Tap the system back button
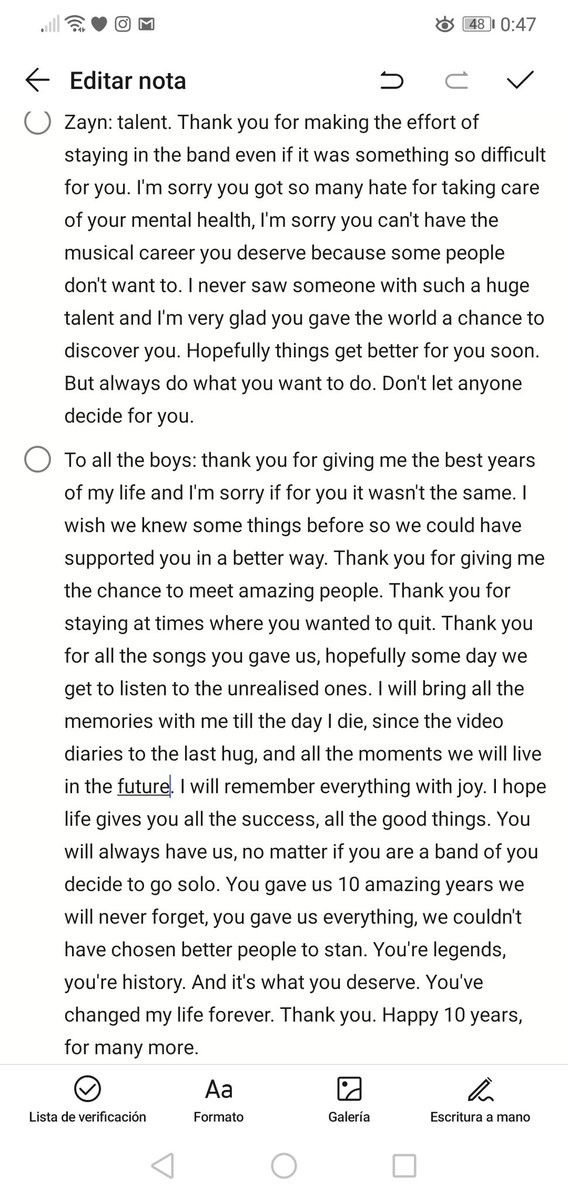Viewport: 568px width, 1200px height. tap(163, 1165)
